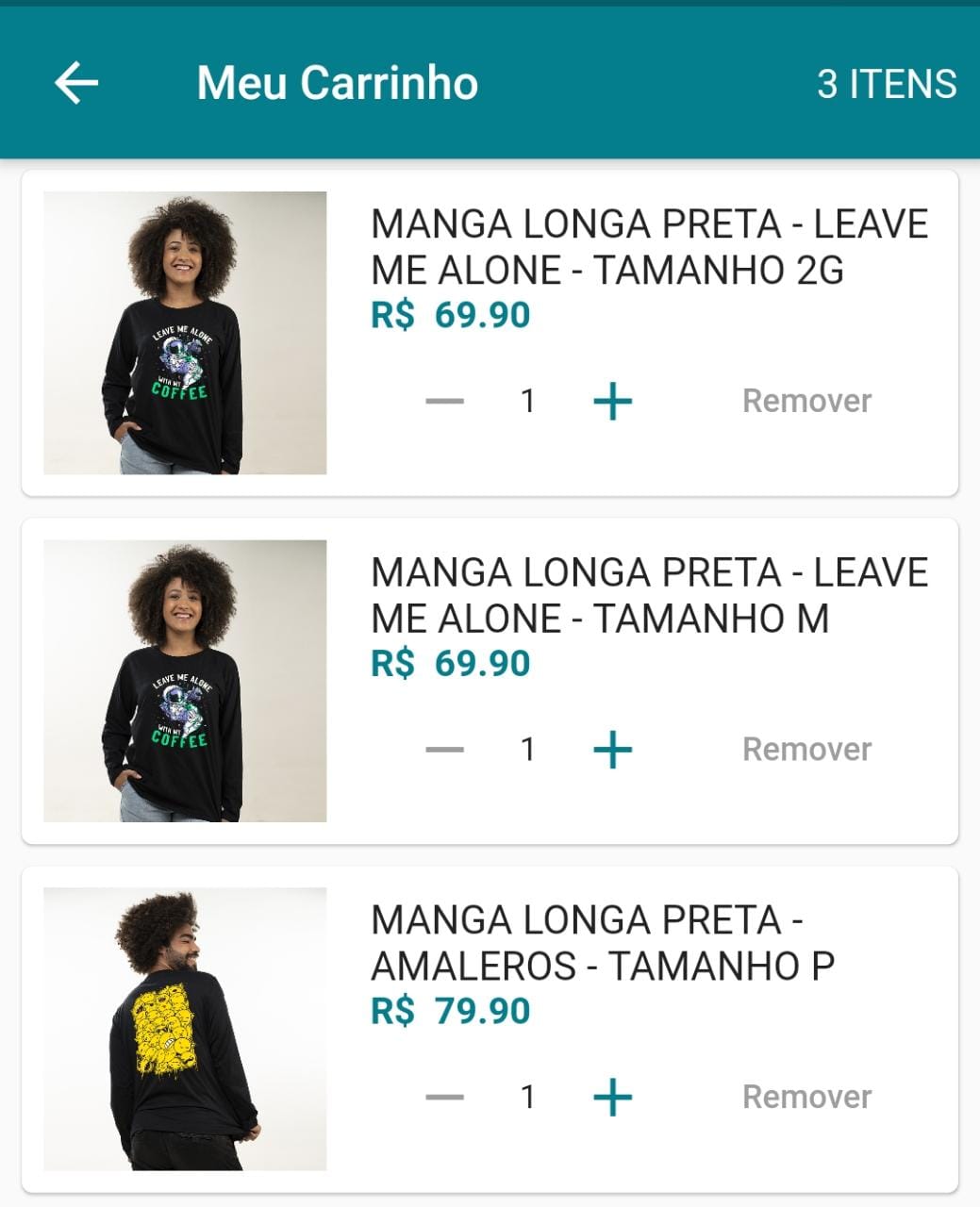Decrease quantity of Leave Me Alone tamanho 2G
The height and width of the screenshot is (1207, 980).
444,402
